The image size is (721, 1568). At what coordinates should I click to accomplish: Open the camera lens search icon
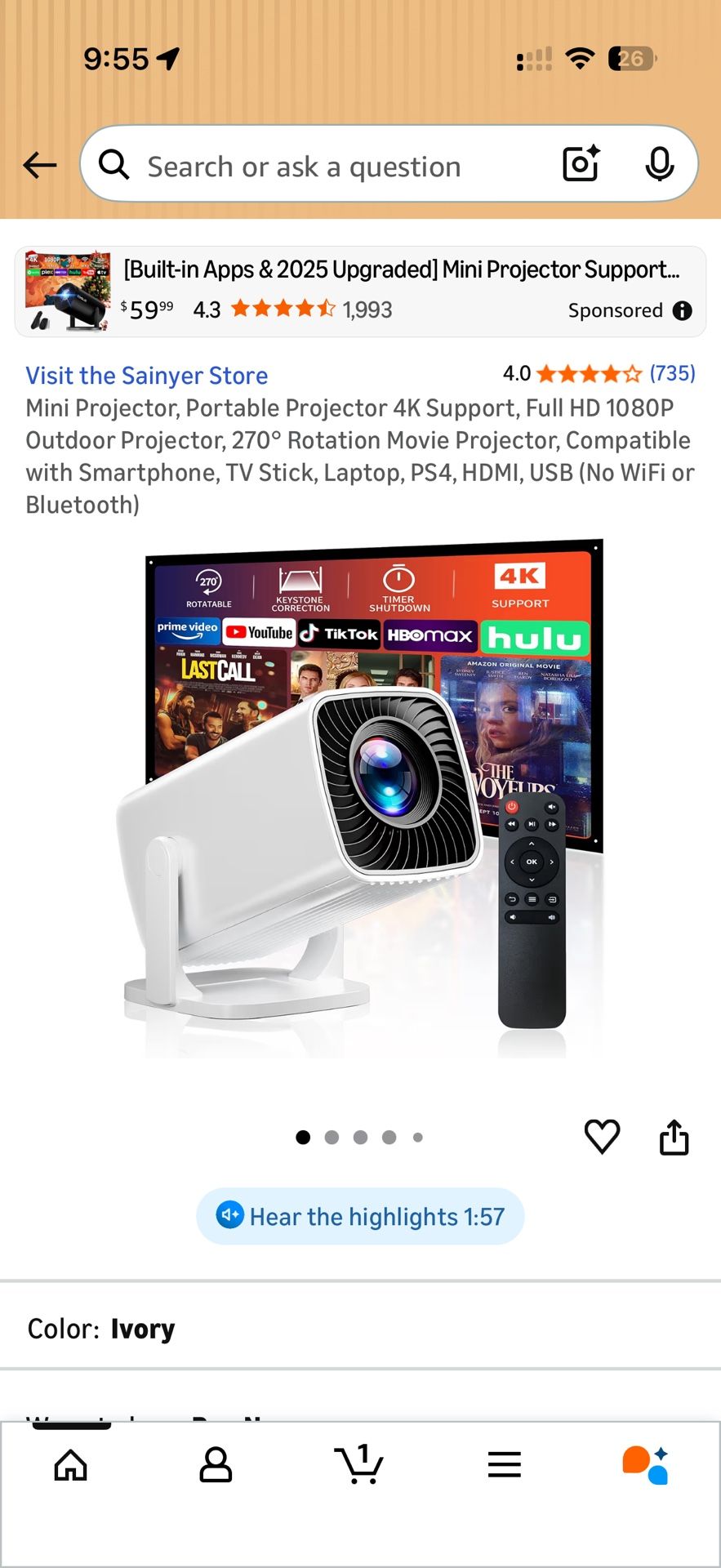point(581,164)
